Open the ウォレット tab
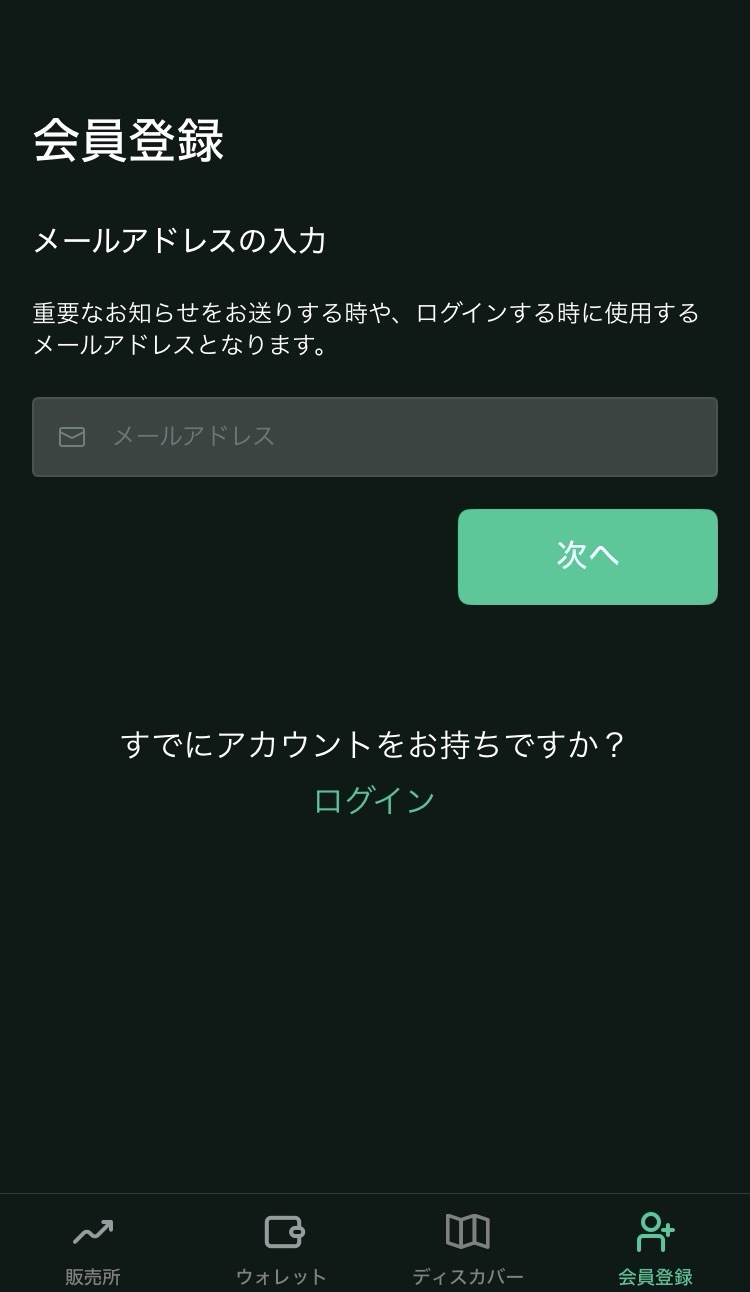Viewport: 750px width, 1292px height. pyautogui.click(x=281, y=1248)
